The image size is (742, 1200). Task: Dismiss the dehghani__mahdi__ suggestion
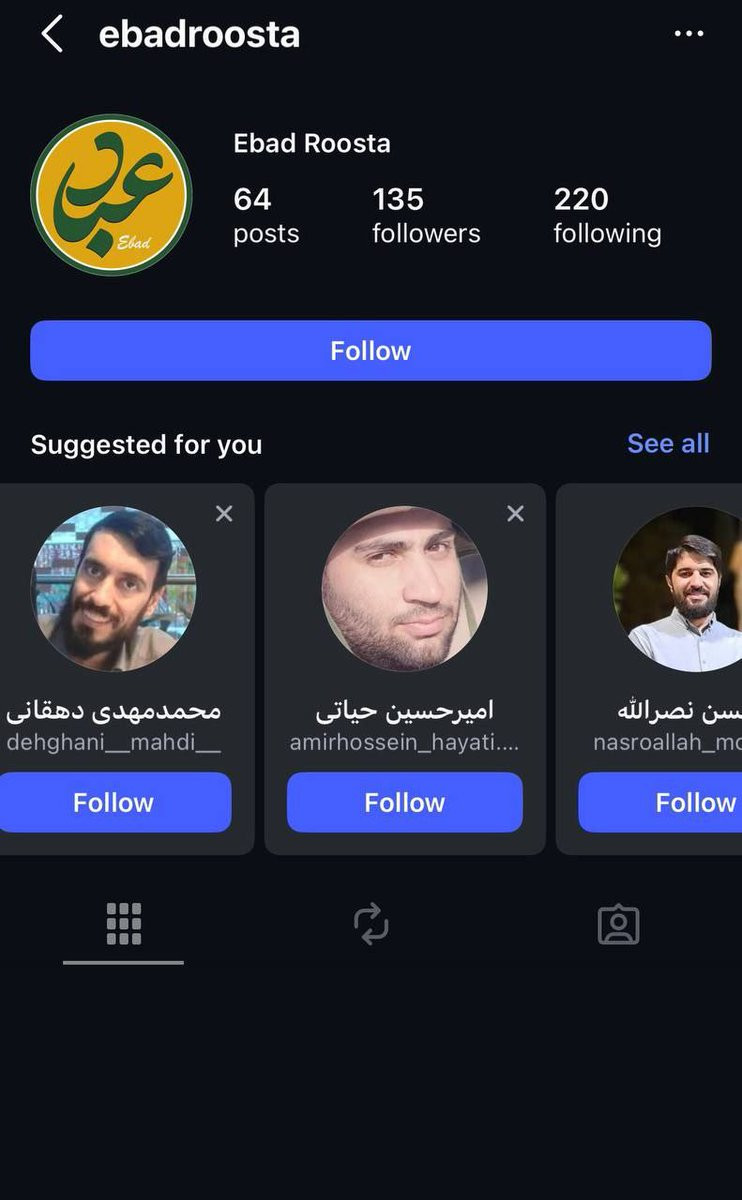click(x=224, y=514)
